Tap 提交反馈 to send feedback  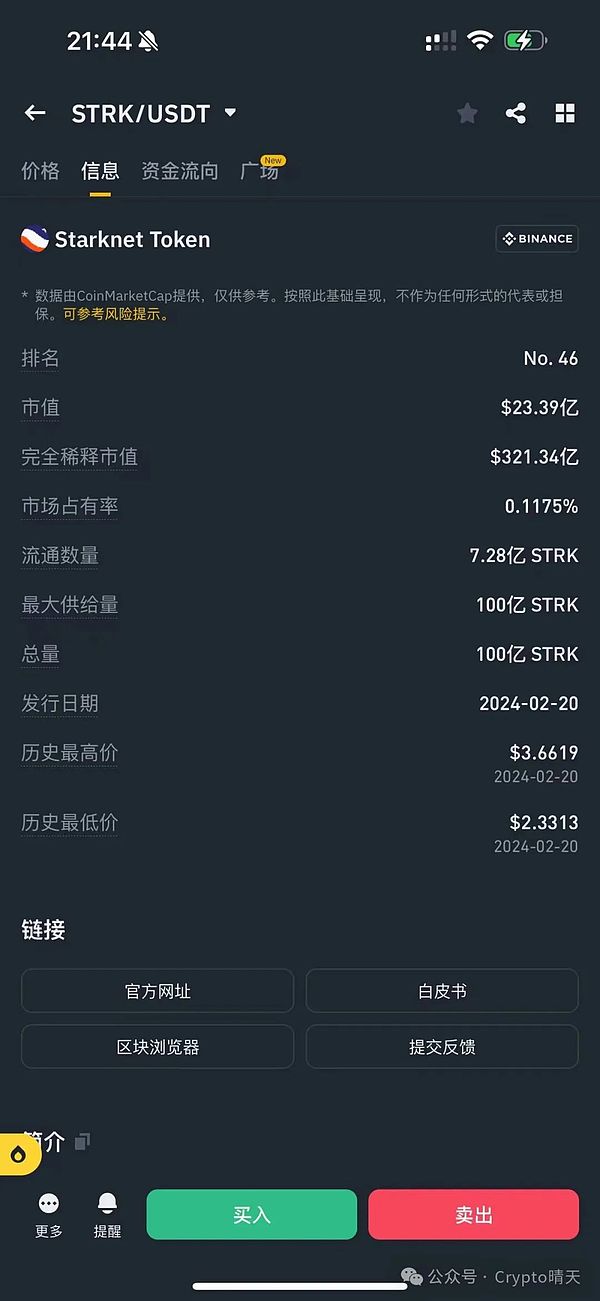click(442, 1047)
